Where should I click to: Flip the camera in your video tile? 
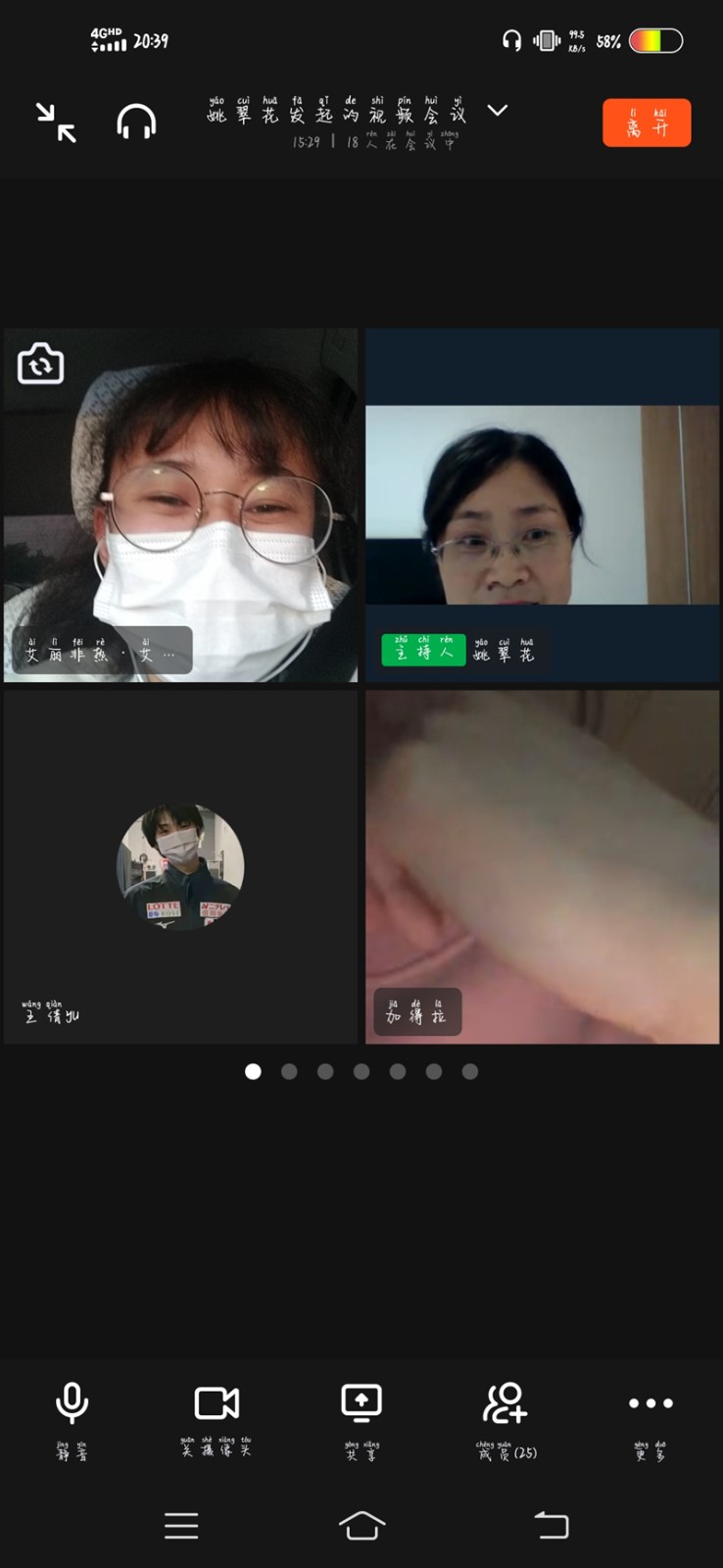pos(41,365)
